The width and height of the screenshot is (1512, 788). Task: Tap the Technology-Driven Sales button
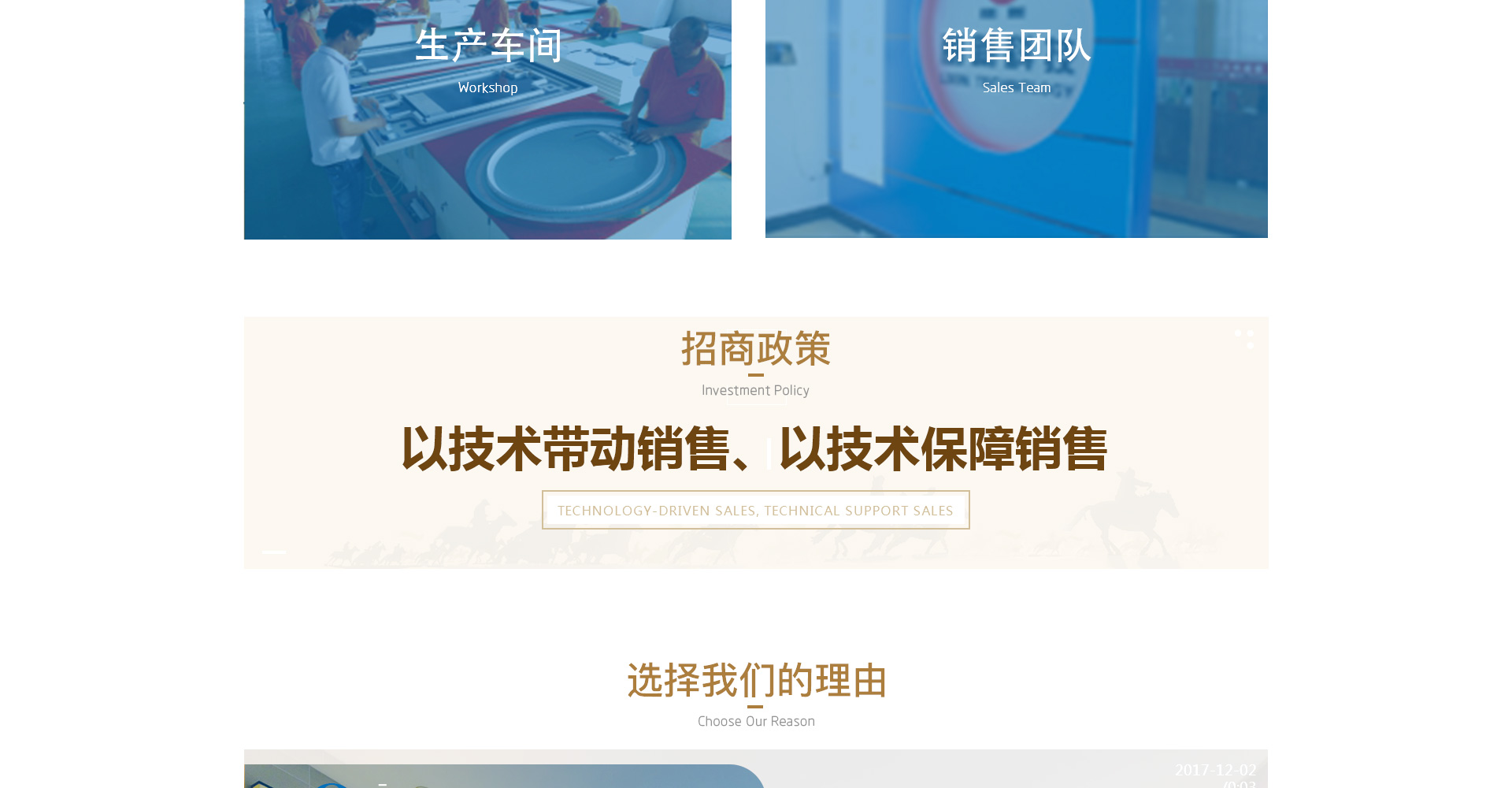tap(755, 511)
